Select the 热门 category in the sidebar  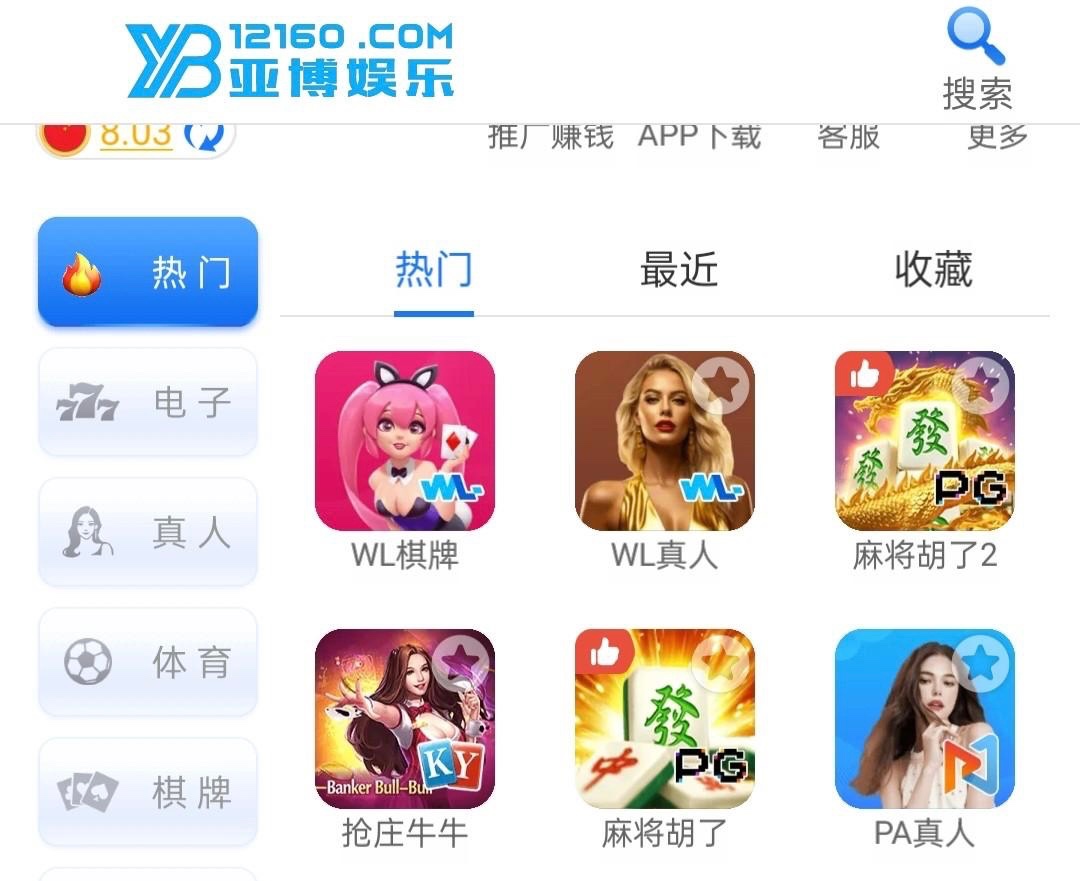[x=148, y=272]
